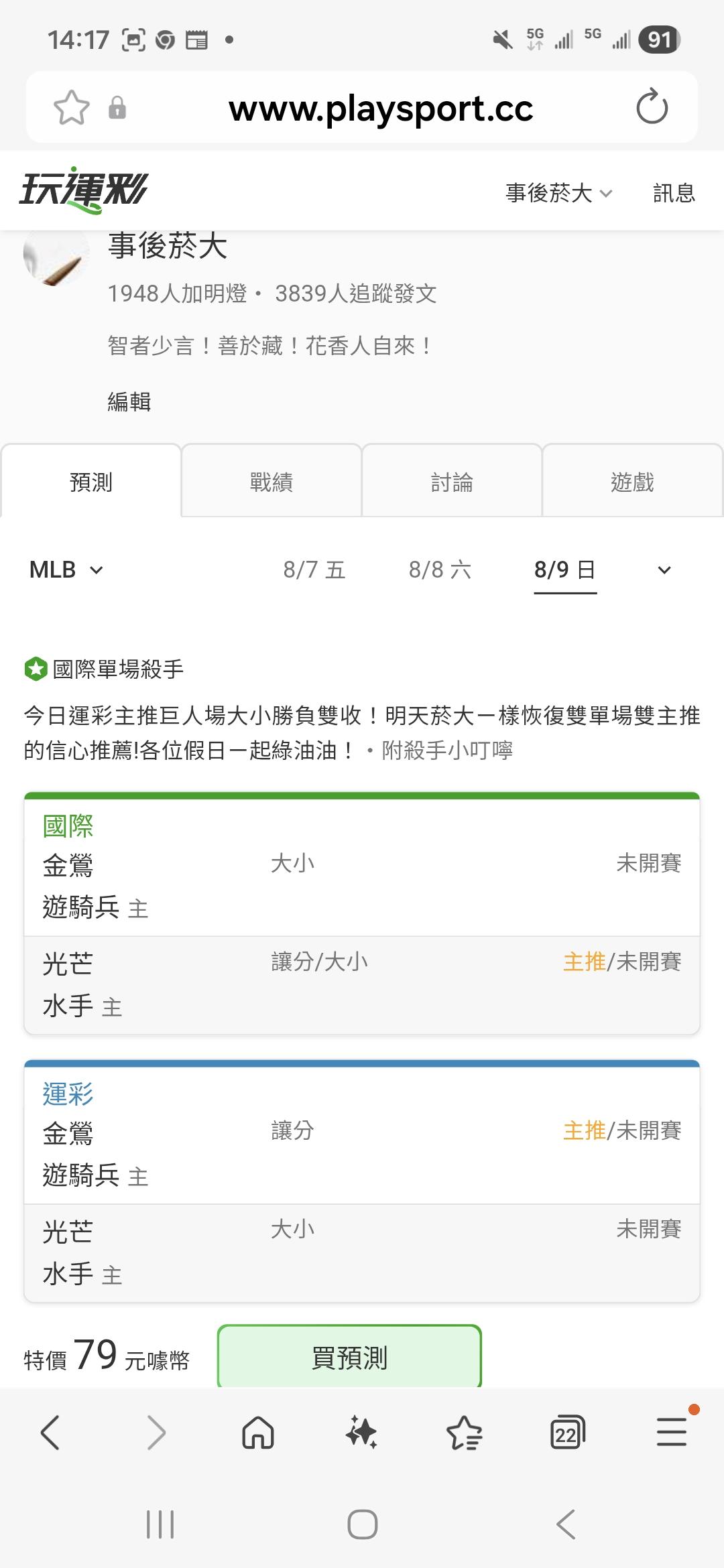Expand the date list chevron

click(x=664, y=570)
